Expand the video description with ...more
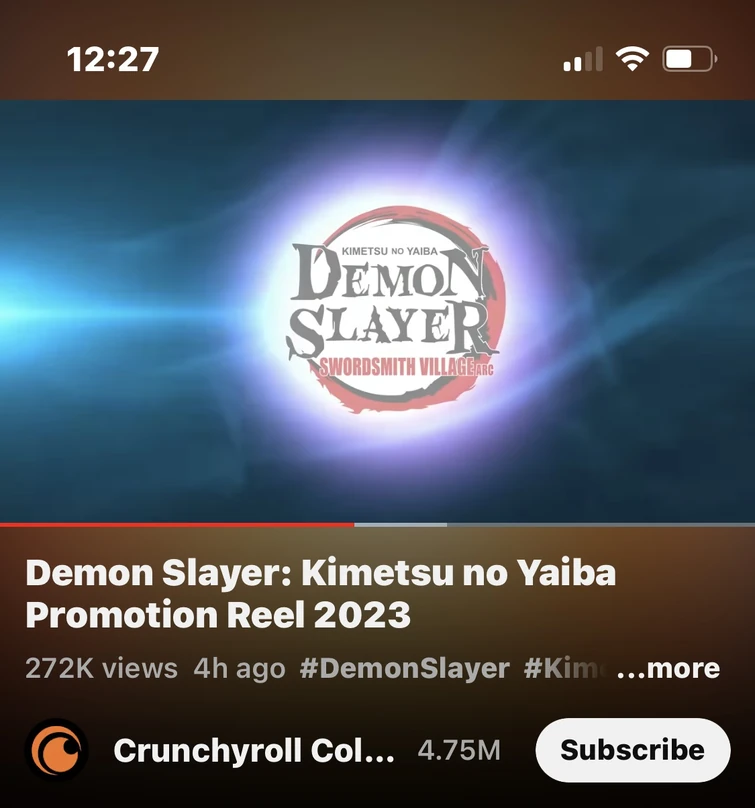 tap(668, 668)
